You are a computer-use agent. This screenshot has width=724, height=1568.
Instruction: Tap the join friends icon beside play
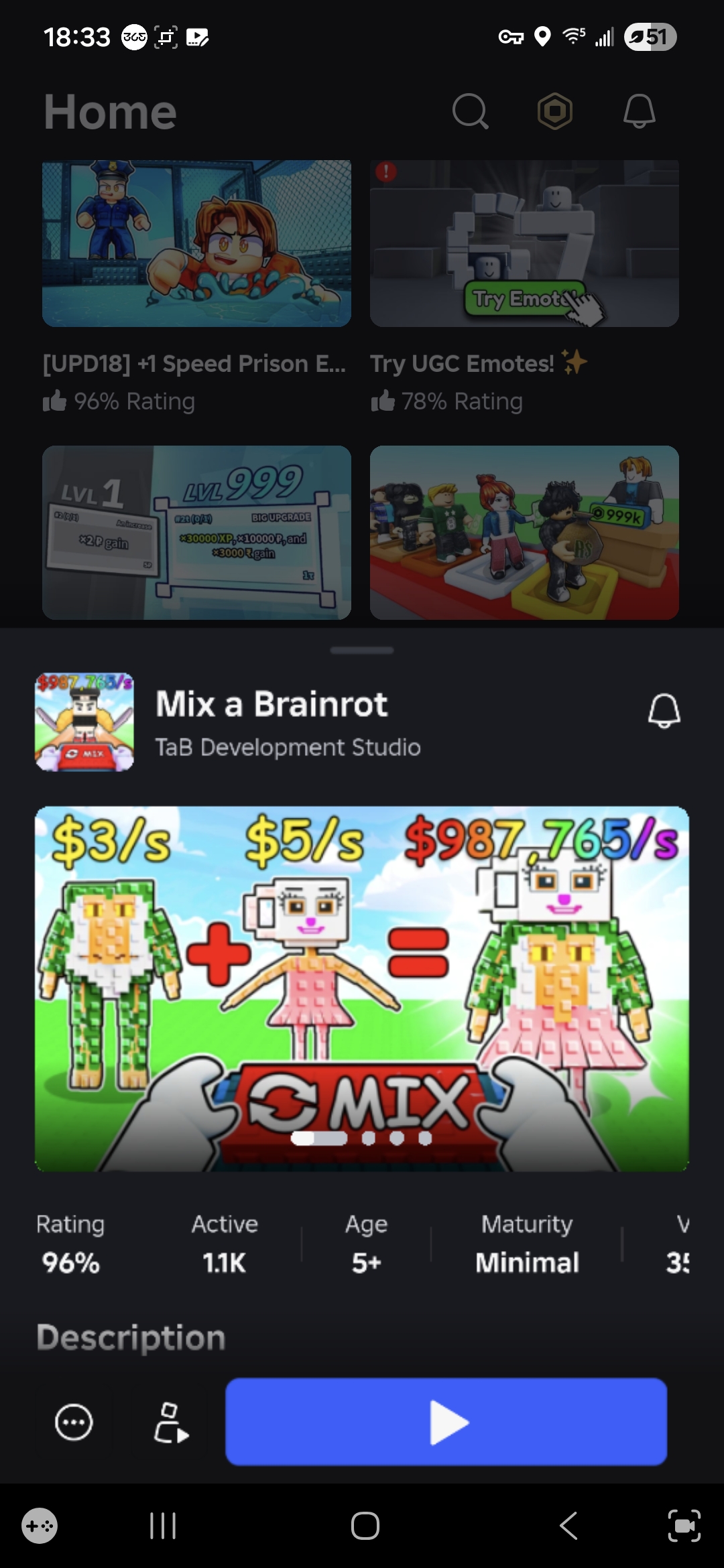[x=171, y=1423]
